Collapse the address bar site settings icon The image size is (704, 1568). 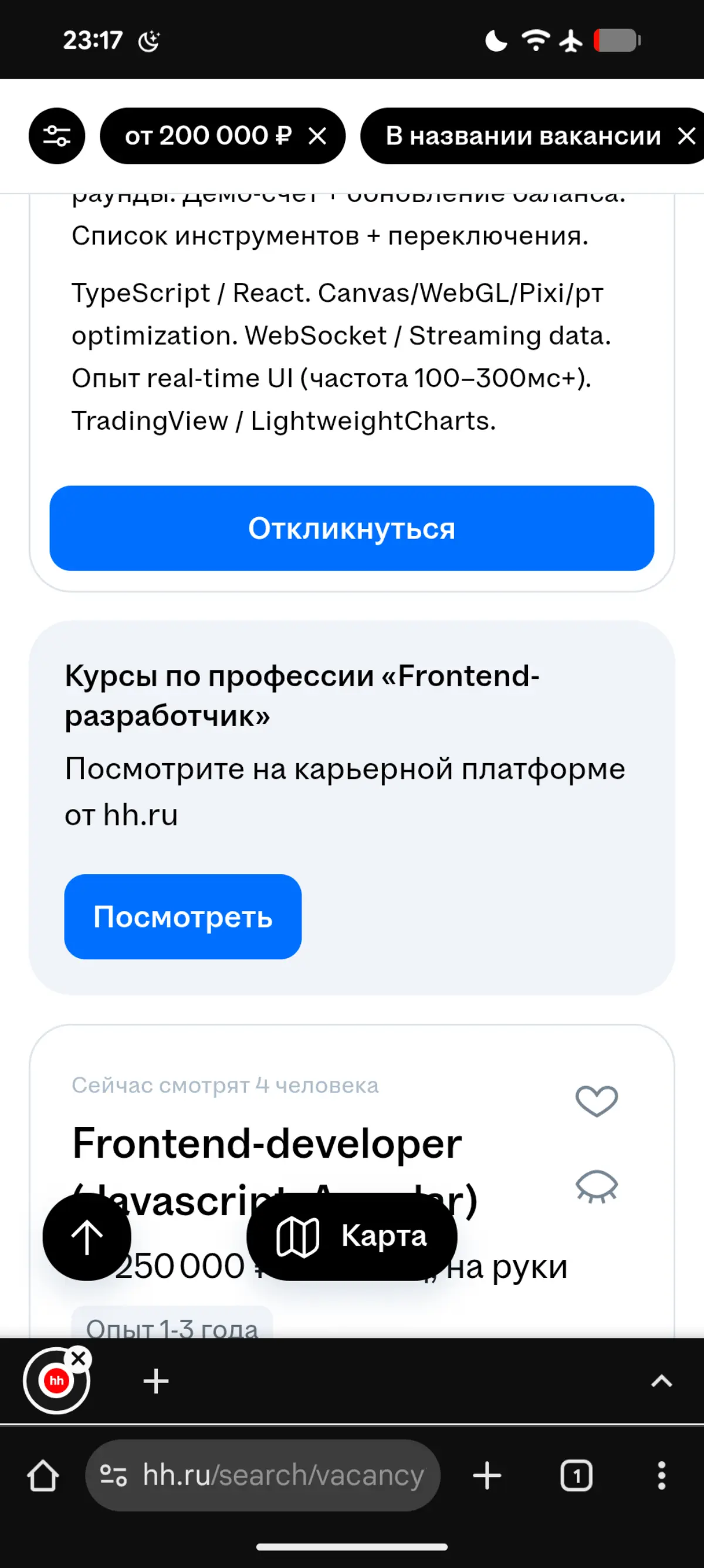point(113,1475)
